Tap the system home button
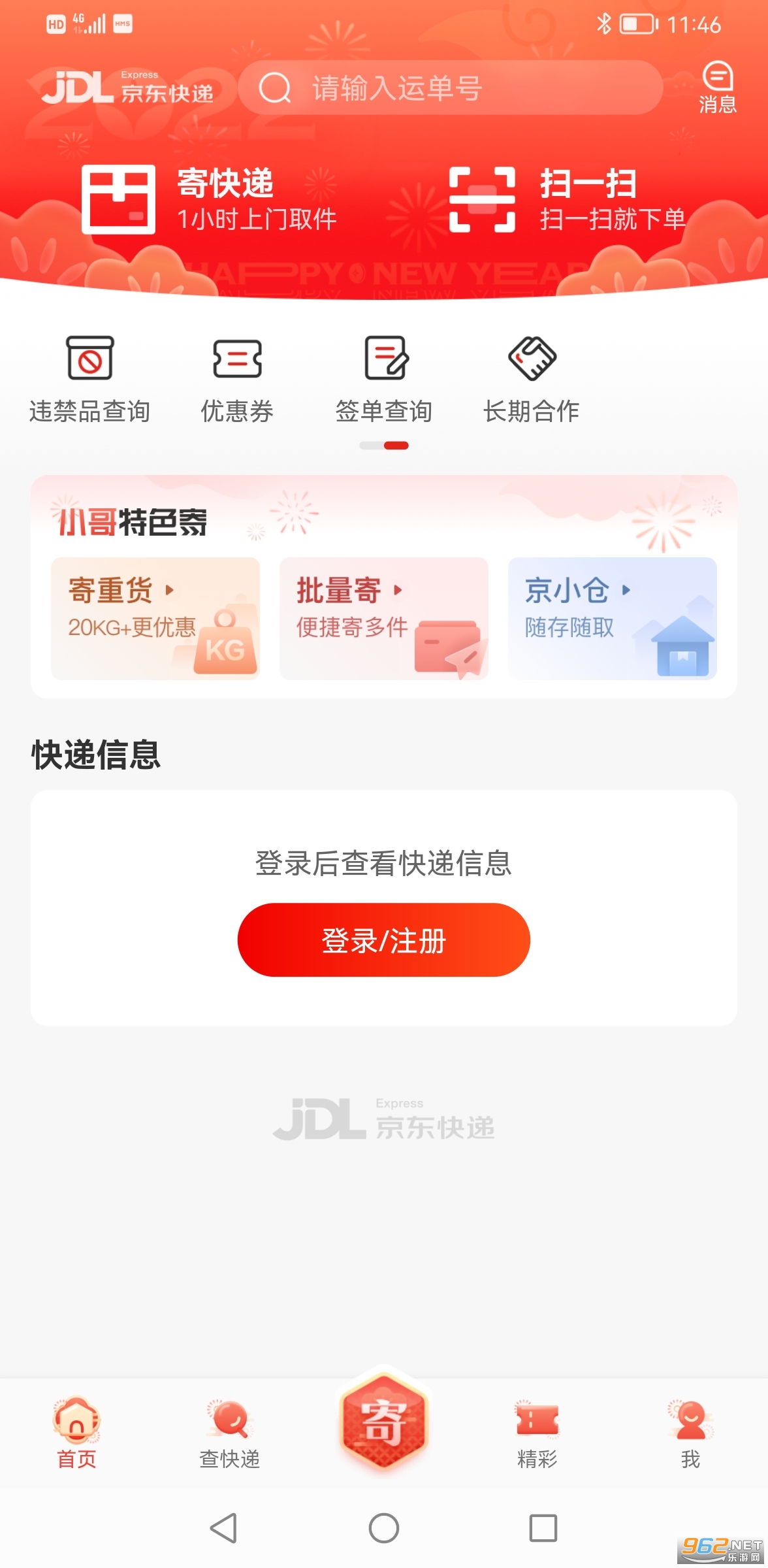Image resolution: width=768 pixels, height=1568 pixels. click(x=384, y=1528)
